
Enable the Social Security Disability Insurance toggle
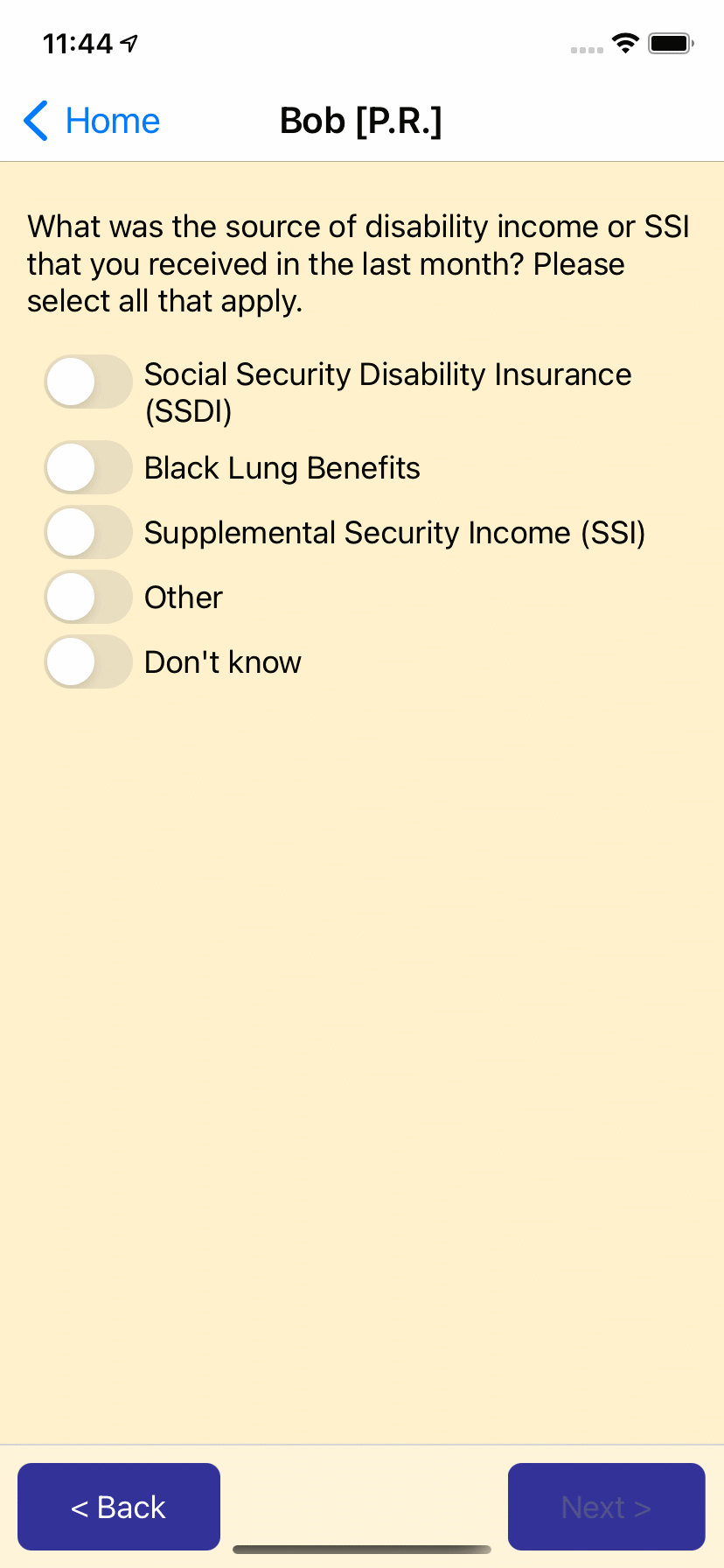pyautogui.click(x=88, y=381)
